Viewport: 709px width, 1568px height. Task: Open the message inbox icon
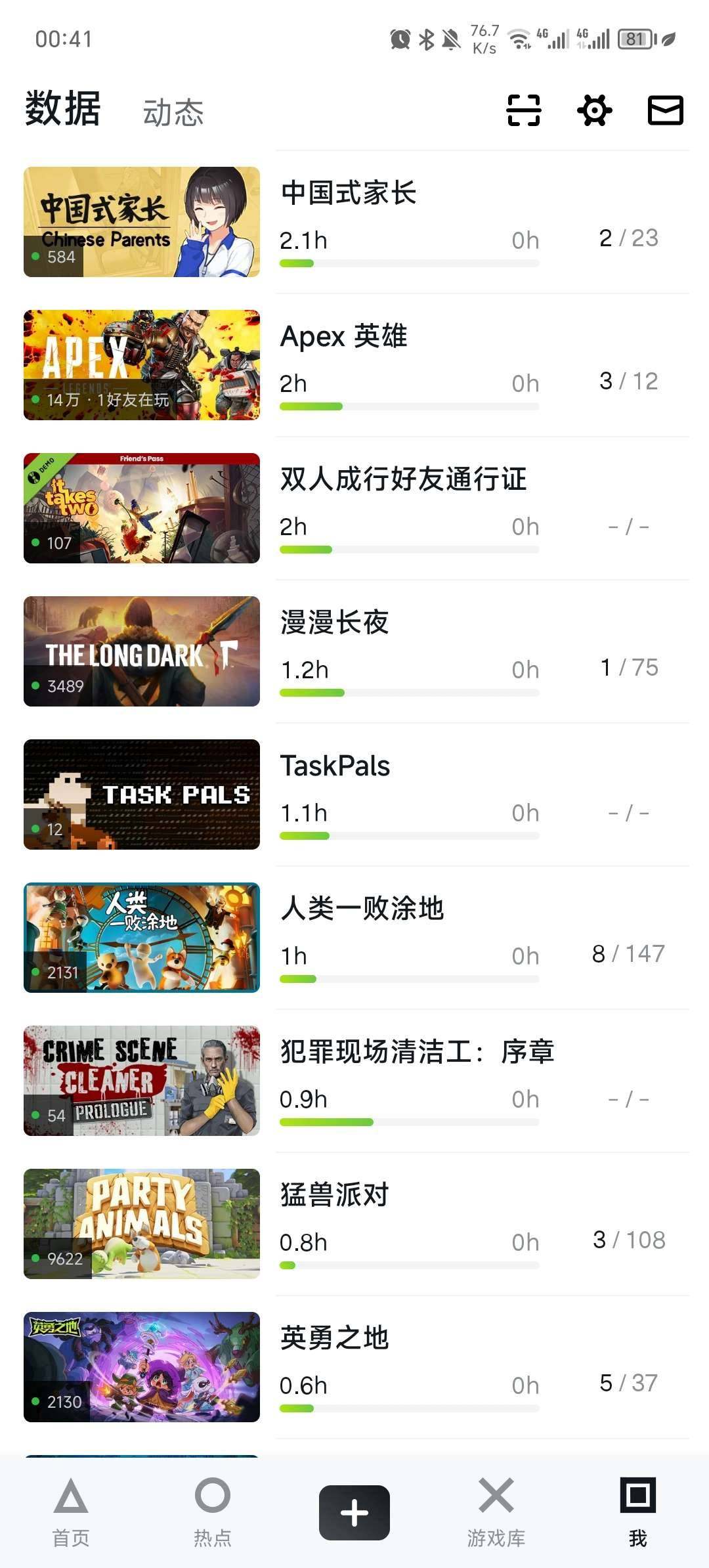[665, 110]
